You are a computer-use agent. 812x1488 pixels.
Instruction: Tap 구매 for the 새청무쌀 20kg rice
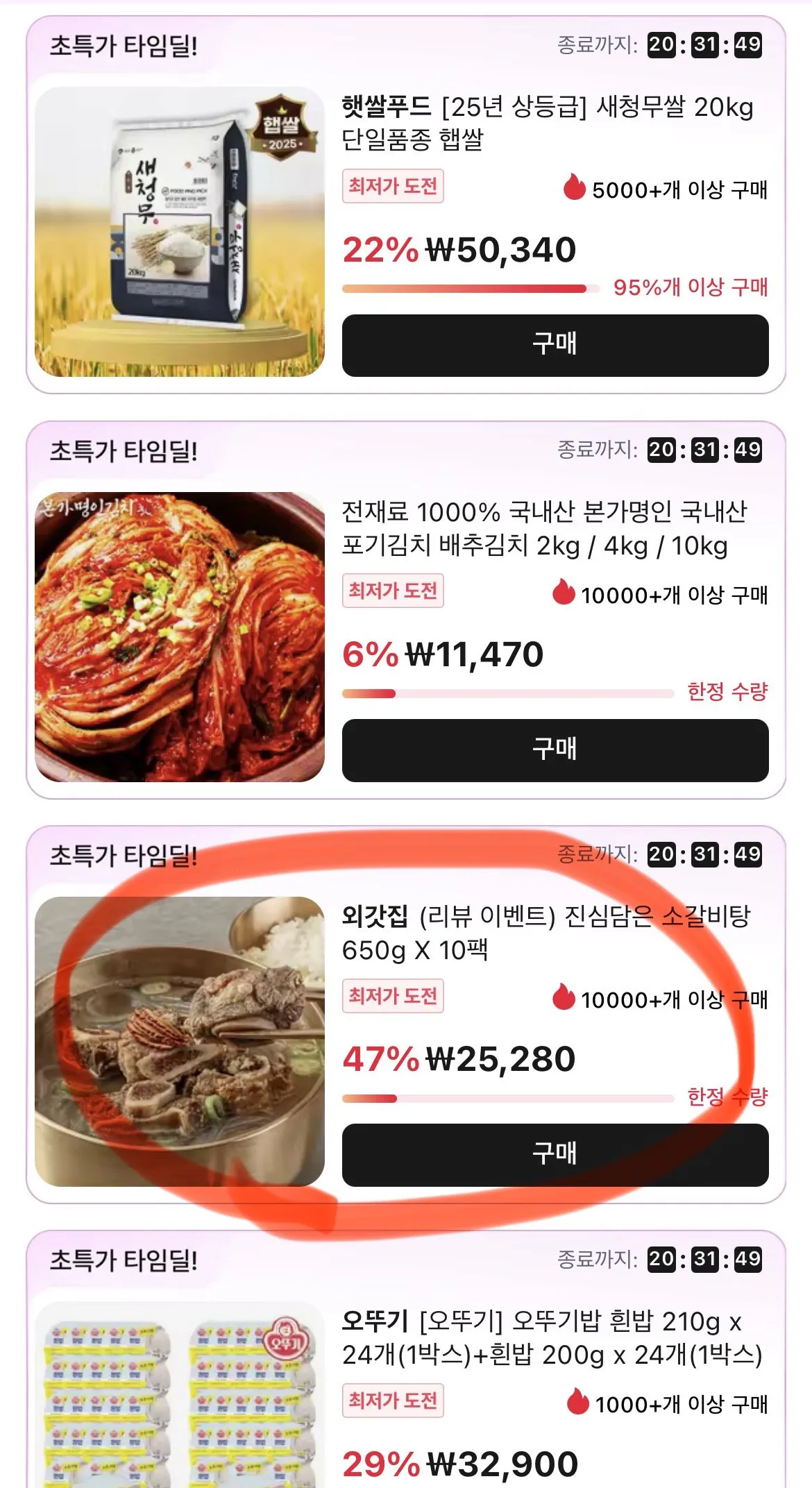tap(555, 345)
